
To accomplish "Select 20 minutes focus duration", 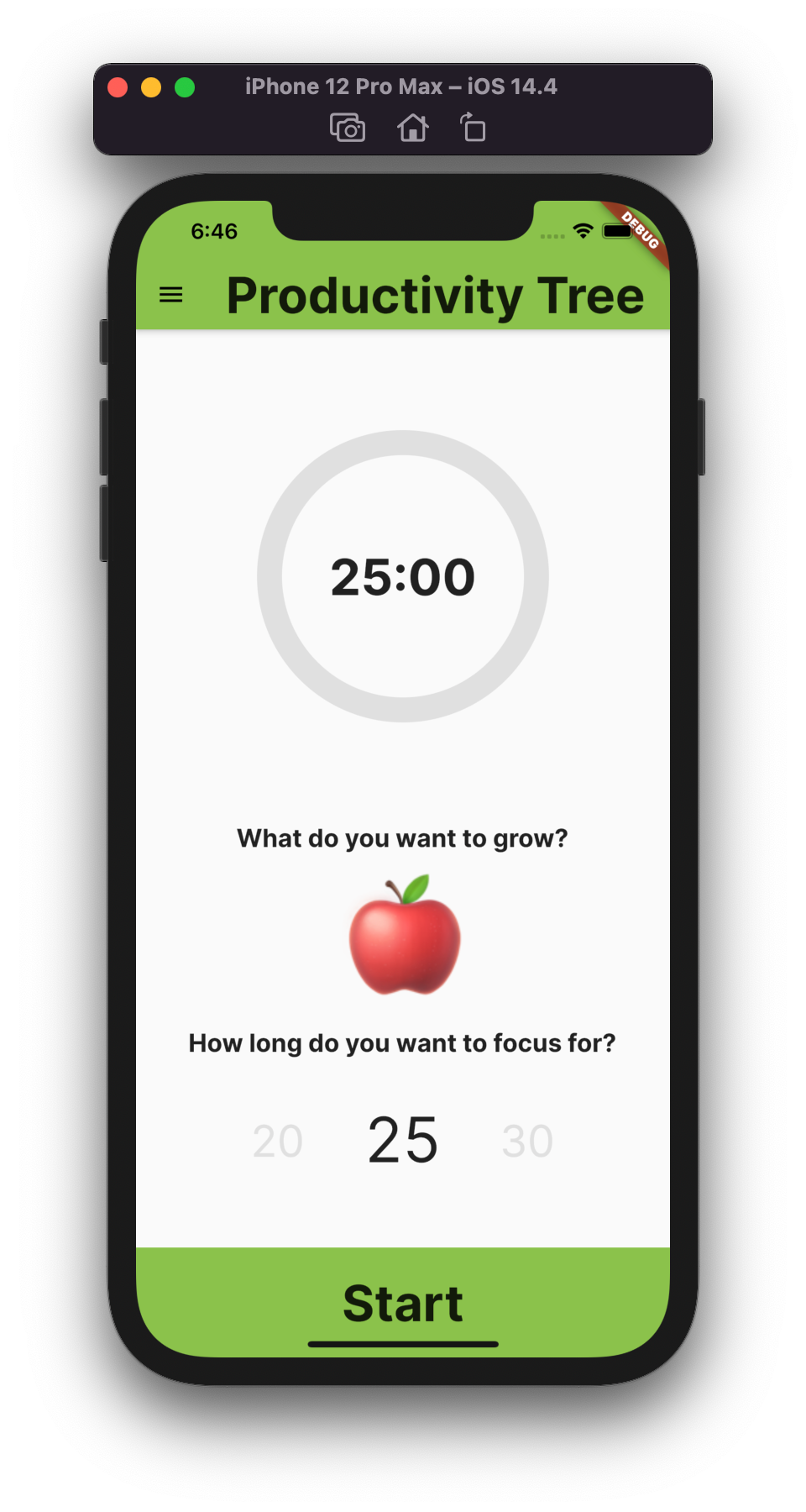I will click(278, 1142).
